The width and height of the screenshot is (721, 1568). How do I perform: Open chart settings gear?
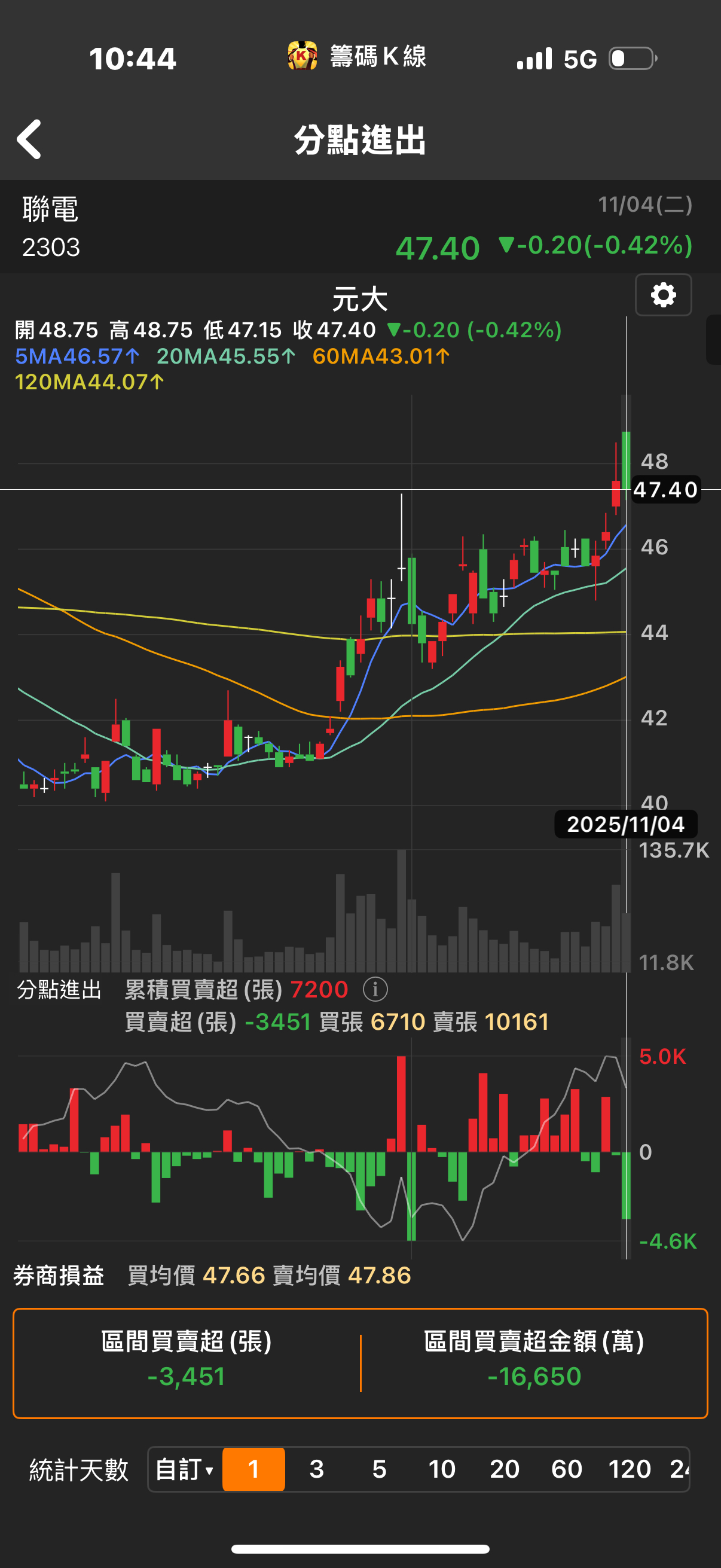[x=662, y=295]
